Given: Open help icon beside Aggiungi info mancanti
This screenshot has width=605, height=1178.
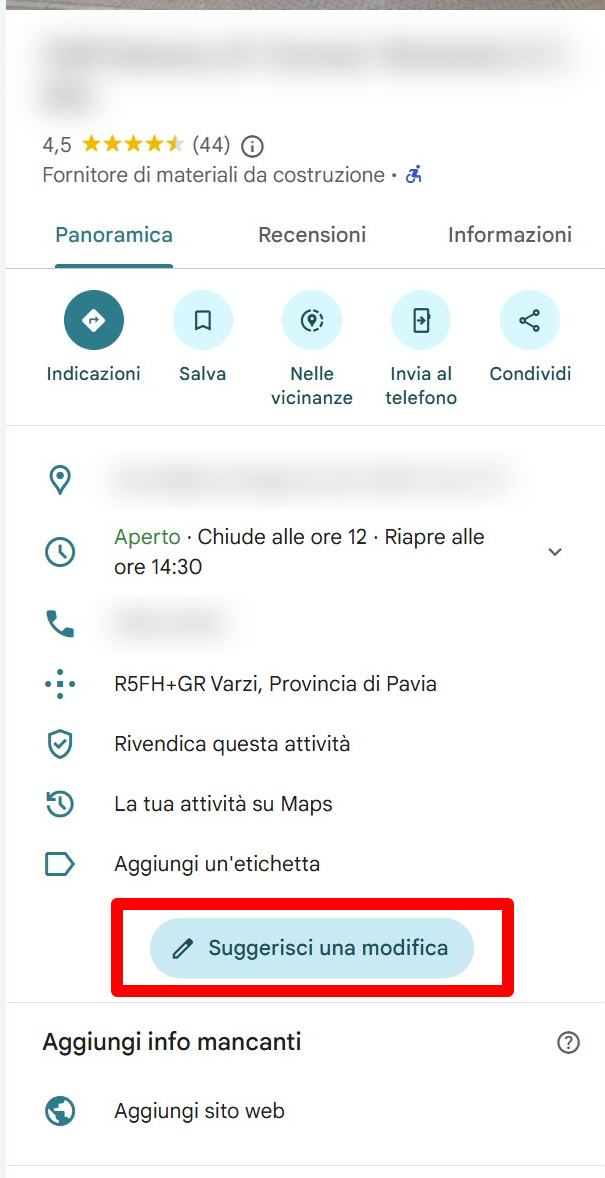Looking at the screenshot, I should click(x=568, y=1043).
